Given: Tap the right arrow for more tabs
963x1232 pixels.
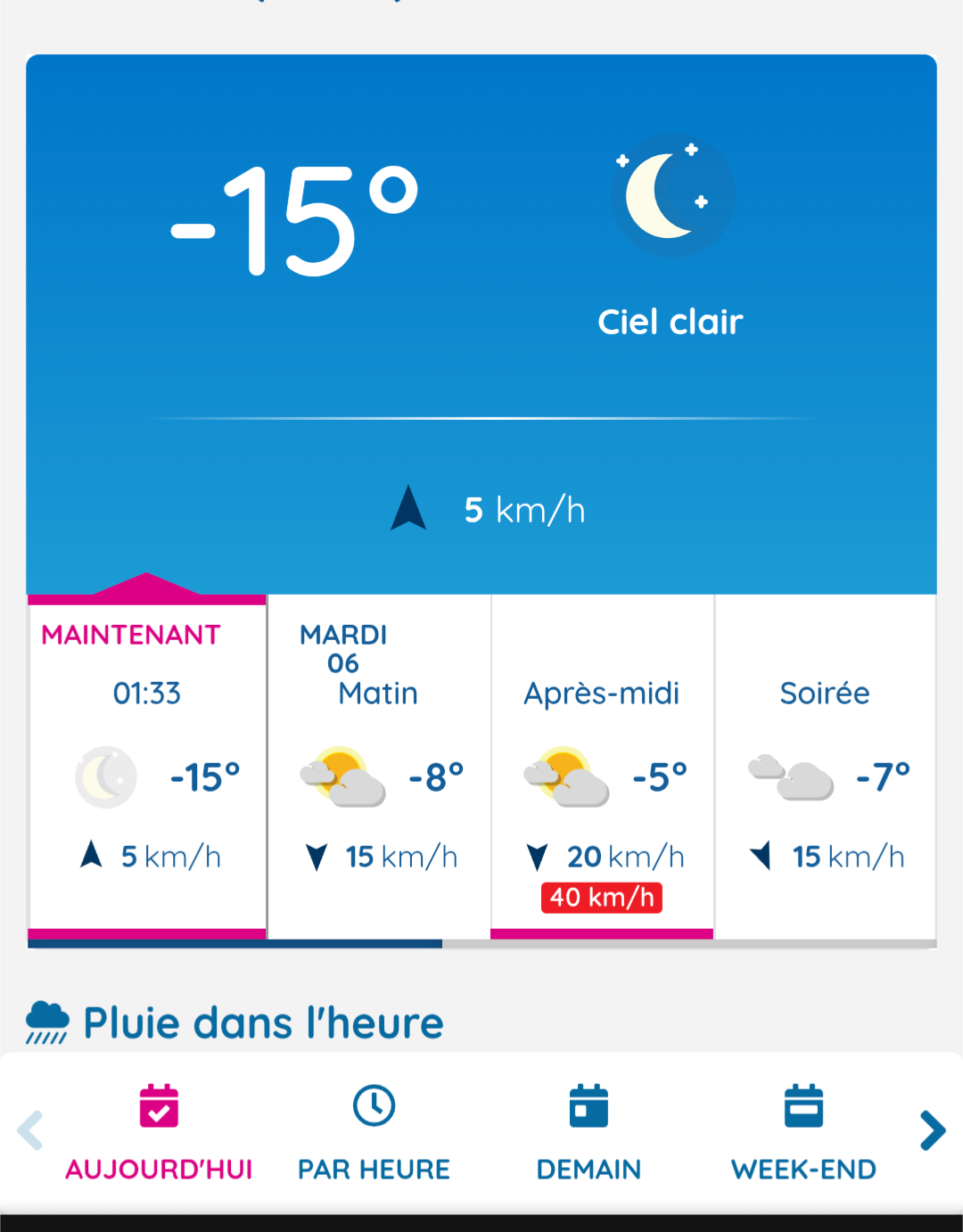Looking at the screenshot, I should 933,1130.
